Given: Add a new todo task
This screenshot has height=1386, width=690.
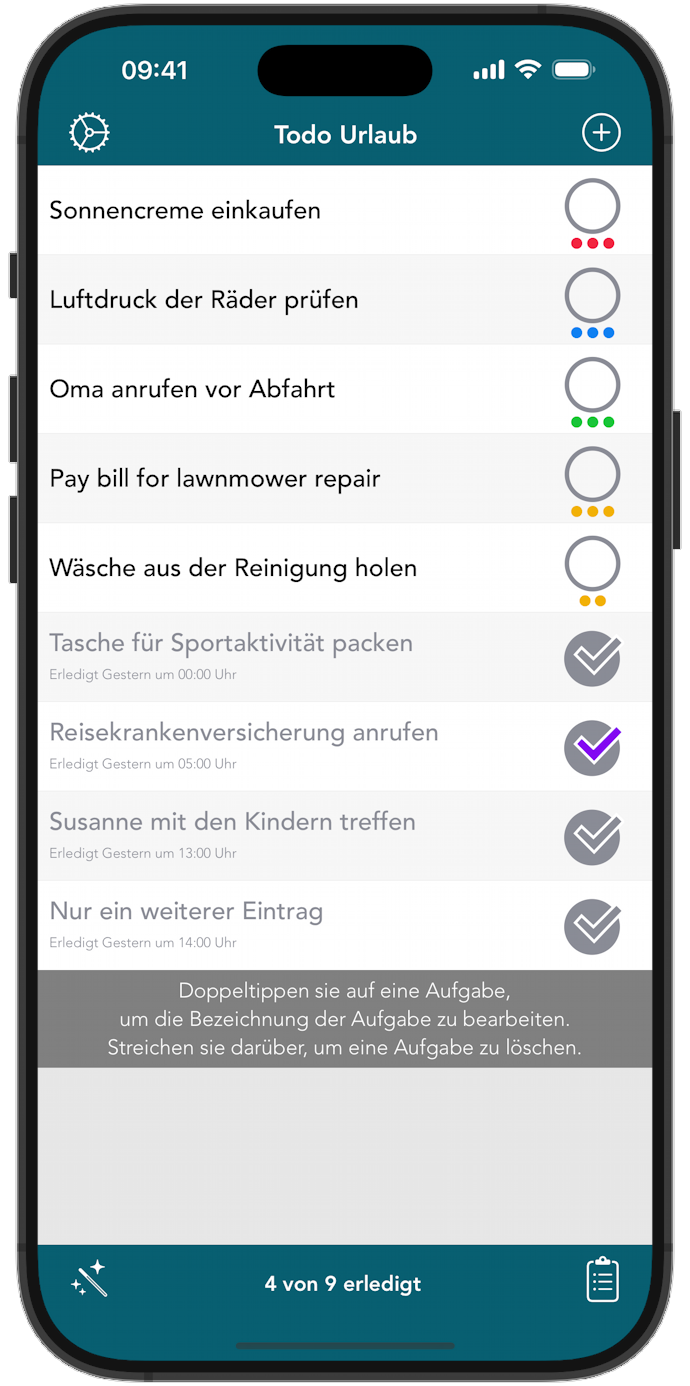Looking at the screenshot, I should (x=601, y=133).
